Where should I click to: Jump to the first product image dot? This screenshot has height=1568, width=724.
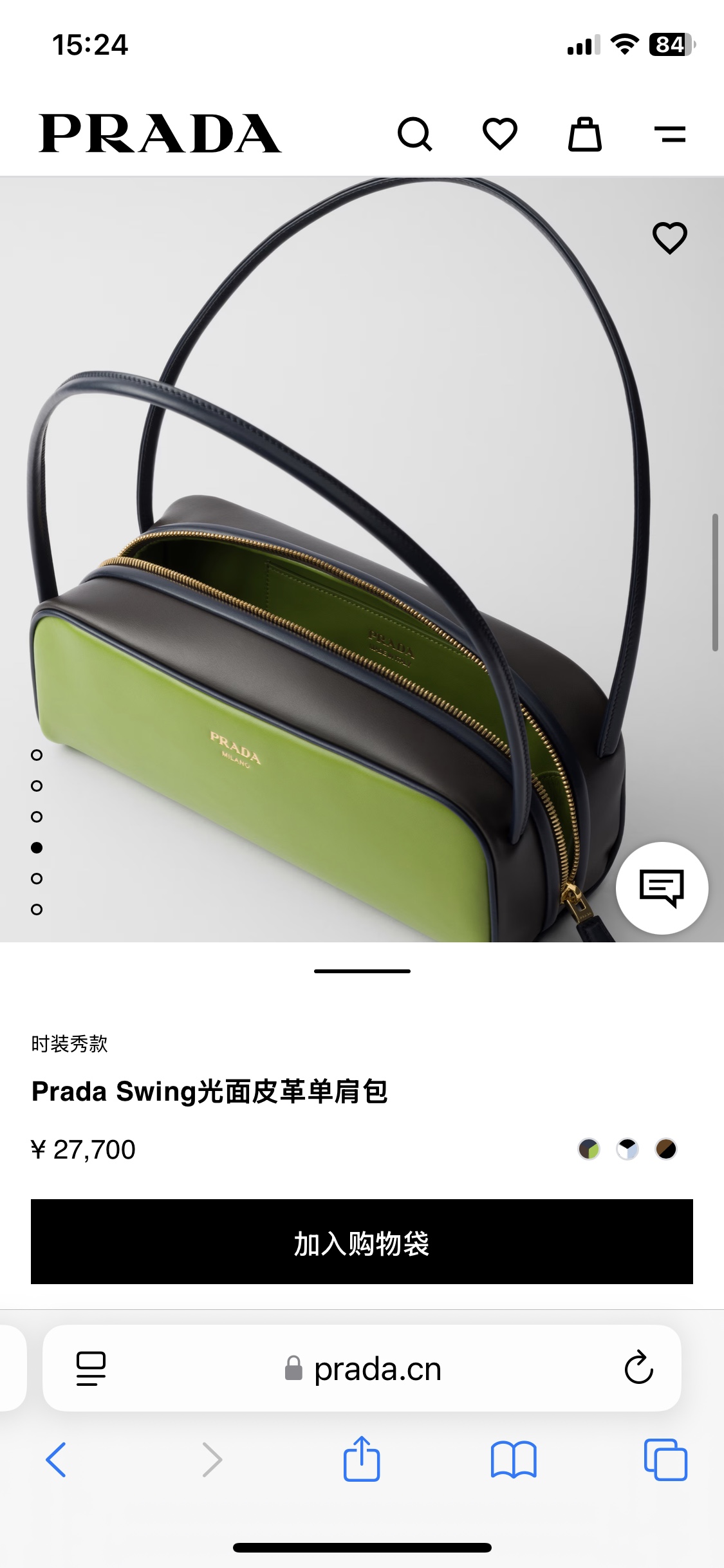[37, 755]
